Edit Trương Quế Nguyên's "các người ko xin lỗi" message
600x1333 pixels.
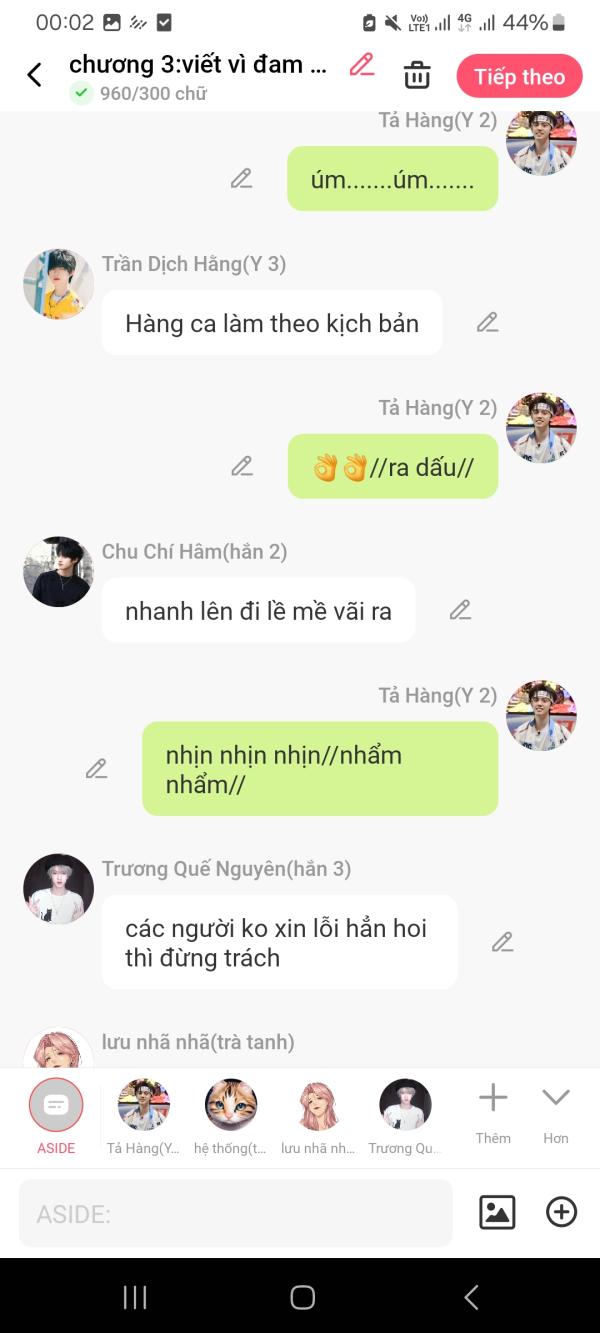502,941
